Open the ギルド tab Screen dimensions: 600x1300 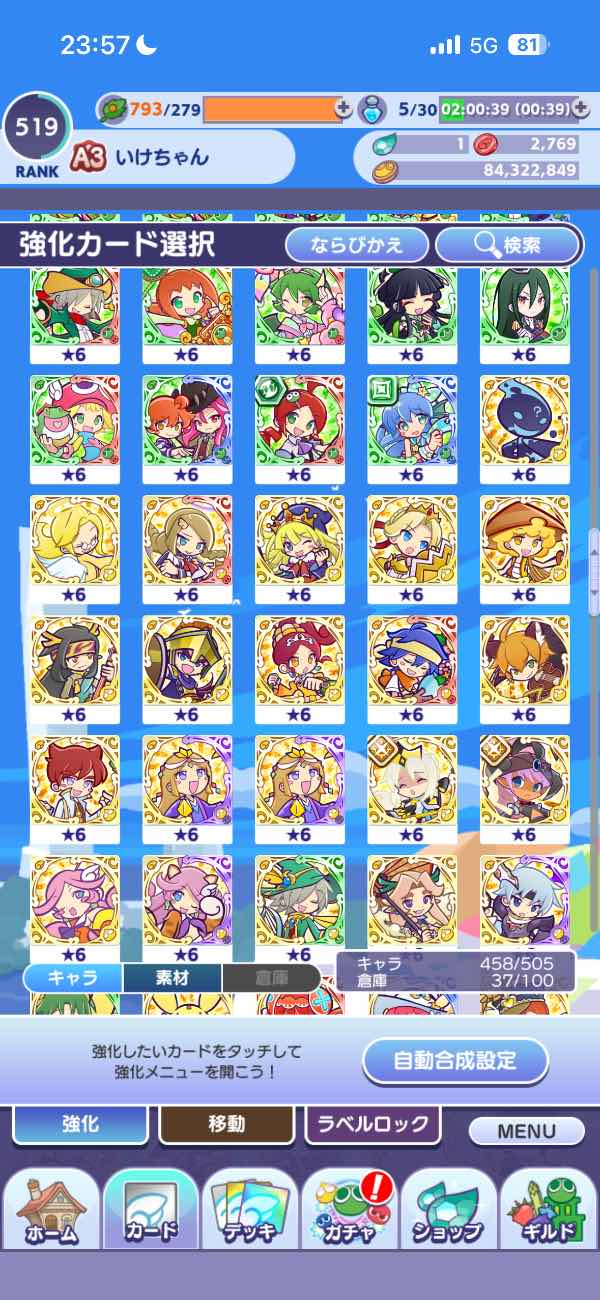pos(548,1215)
